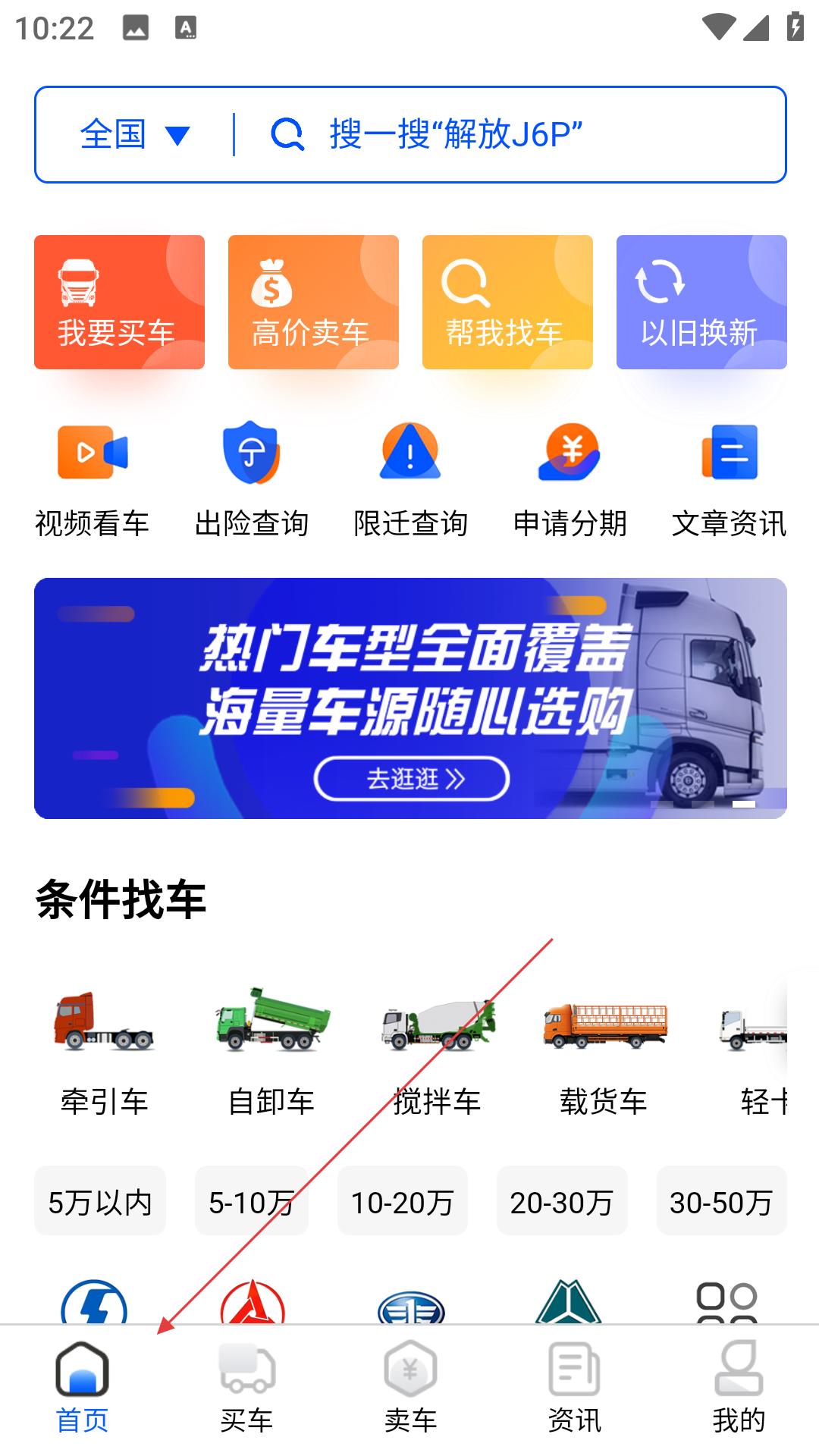The width and height of the screenshot is (819, 1456).
Task: Select the 10-20万 price chip
Action: [403, 1201]
